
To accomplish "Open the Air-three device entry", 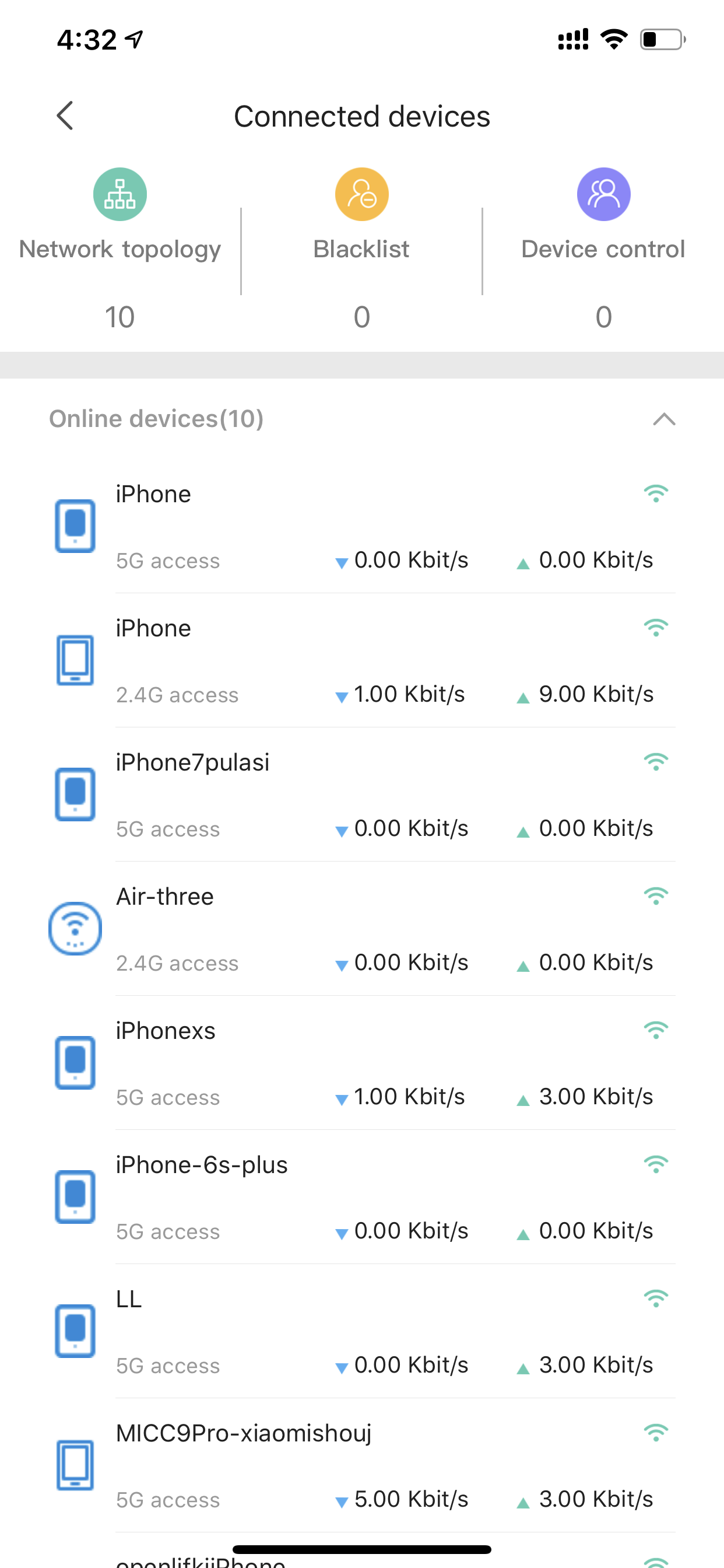I will [361, 928].
